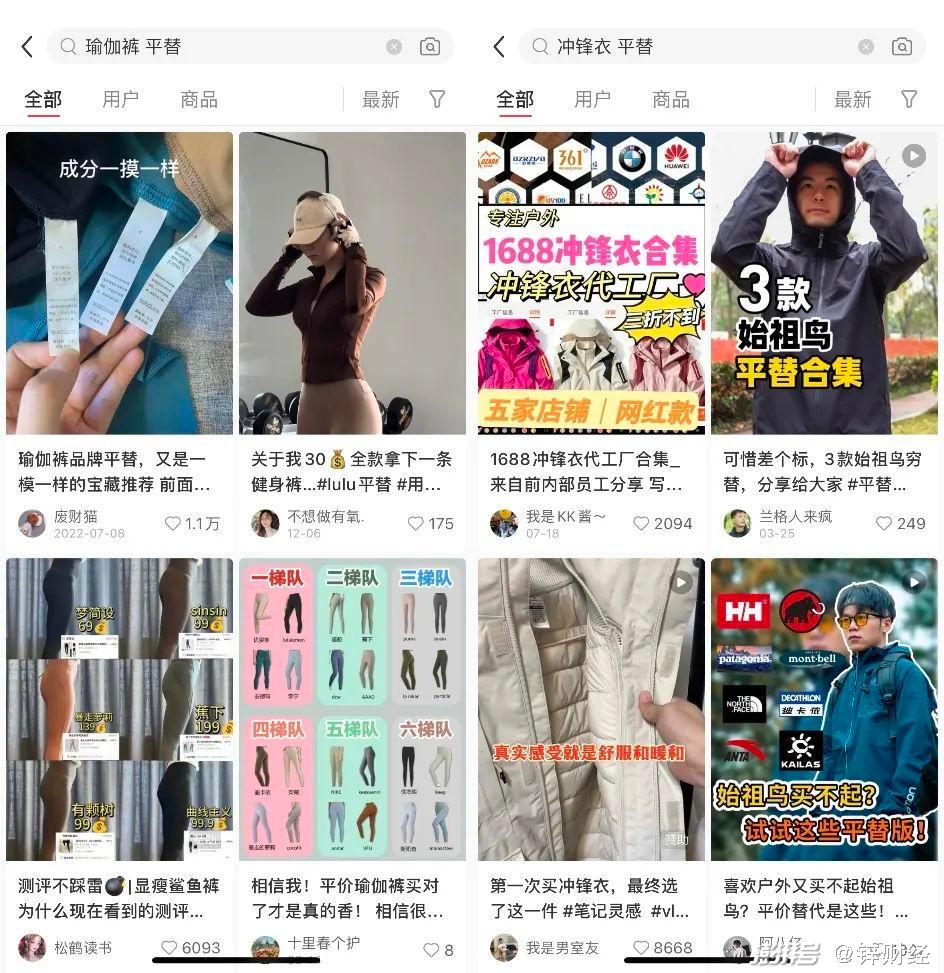The image size is (944, 973).
Task: Open 平价瑜伽裤 tier ranking note
Action: 352,708
